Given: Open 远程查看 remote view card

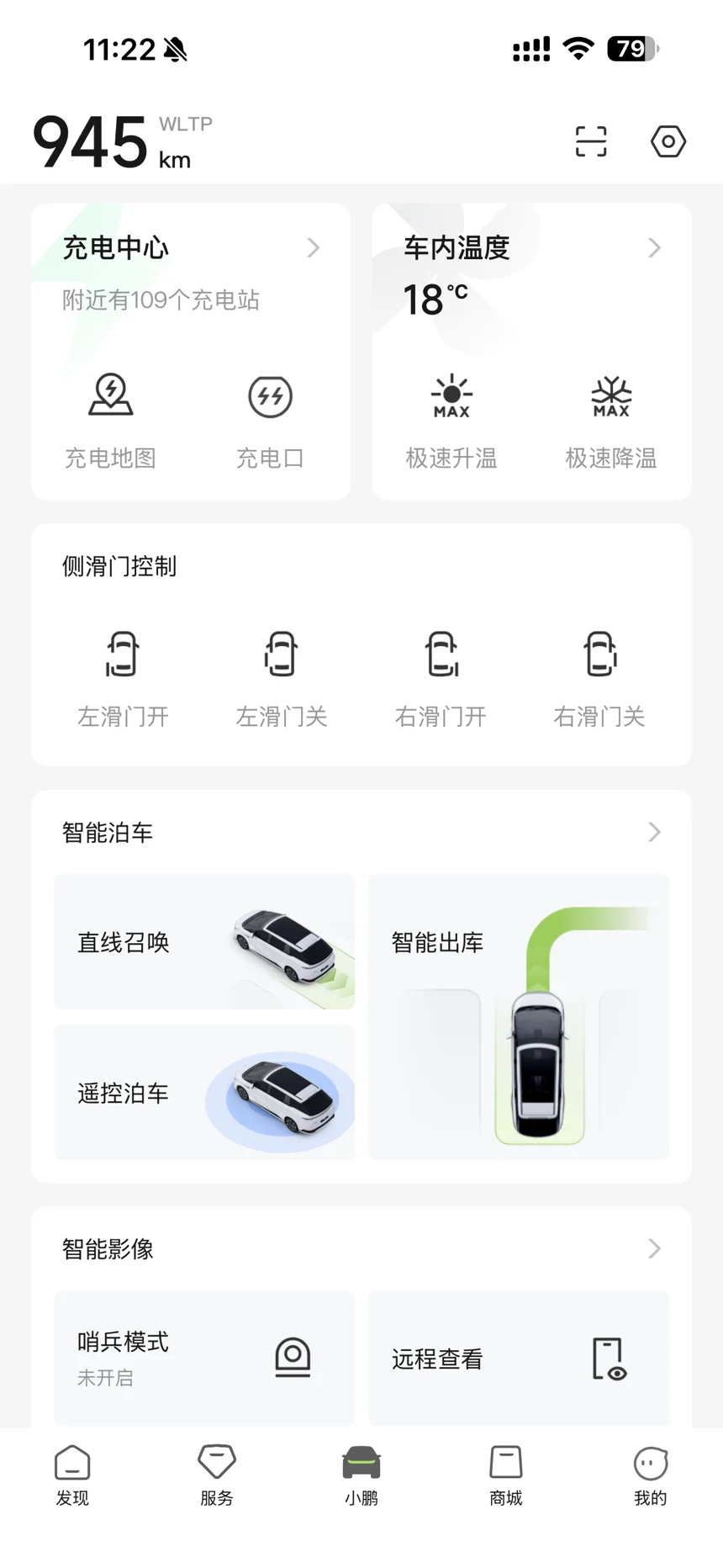Looking at the screenshot, I should point(518,1357).
